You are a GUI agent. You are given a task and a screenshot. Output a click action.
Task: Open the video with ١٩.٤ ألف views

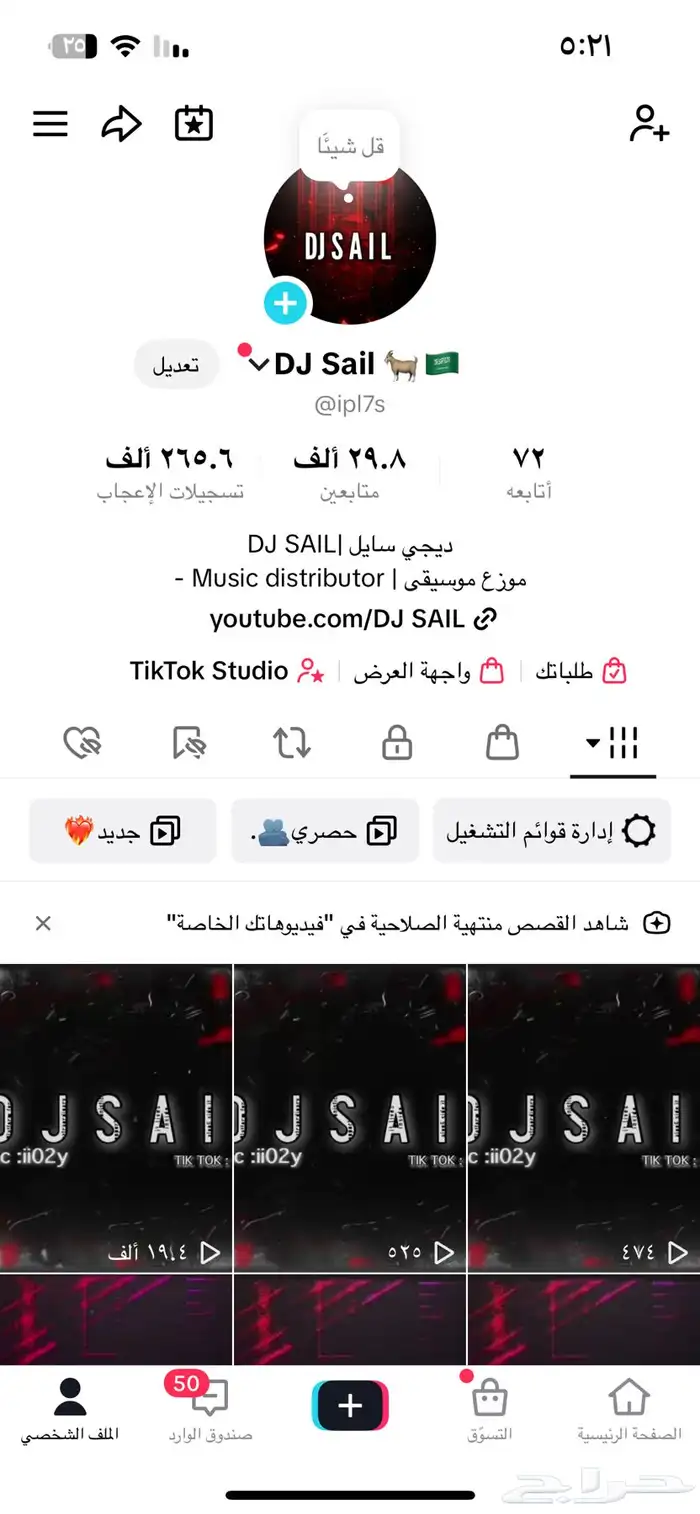point(116,1118)
